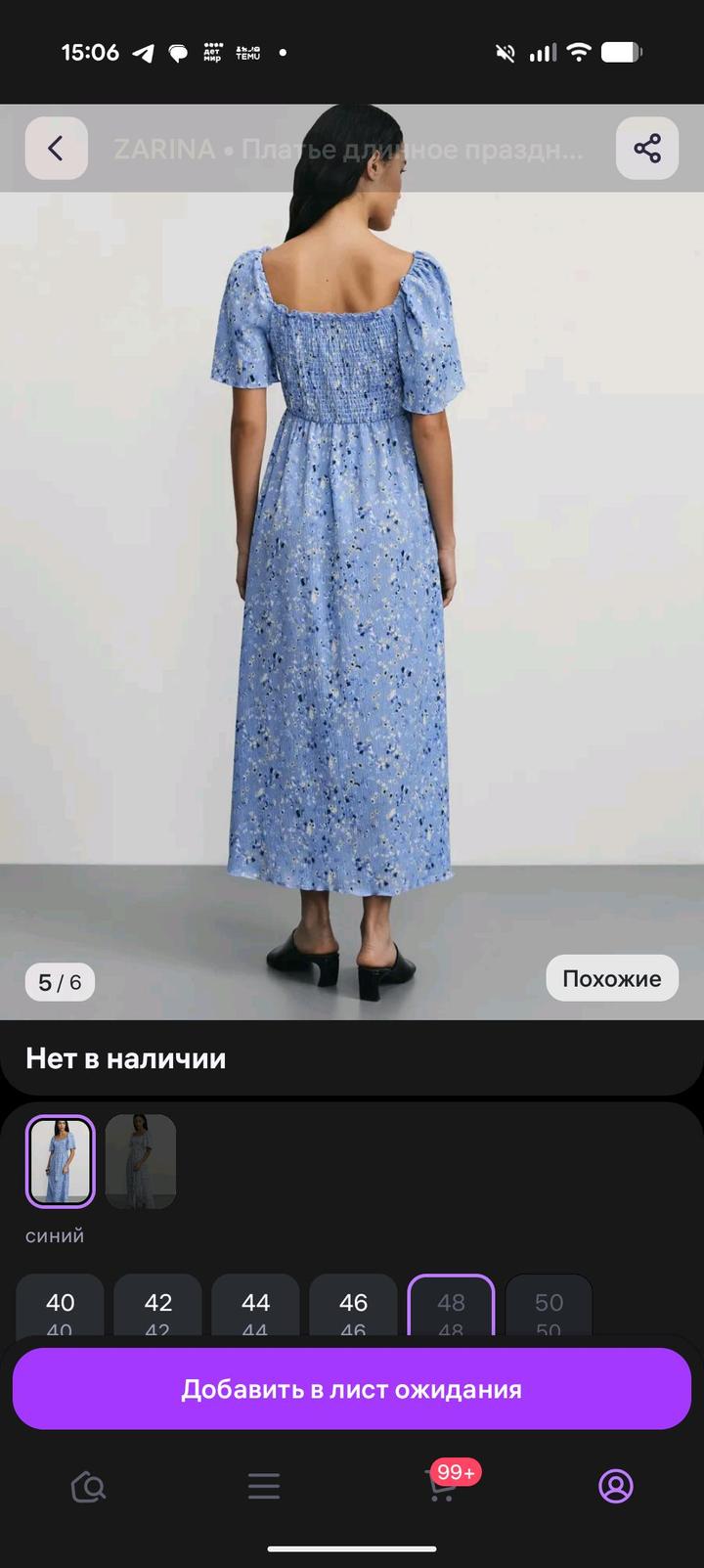Switch to the profile tab

click(x=616, y=1487)
